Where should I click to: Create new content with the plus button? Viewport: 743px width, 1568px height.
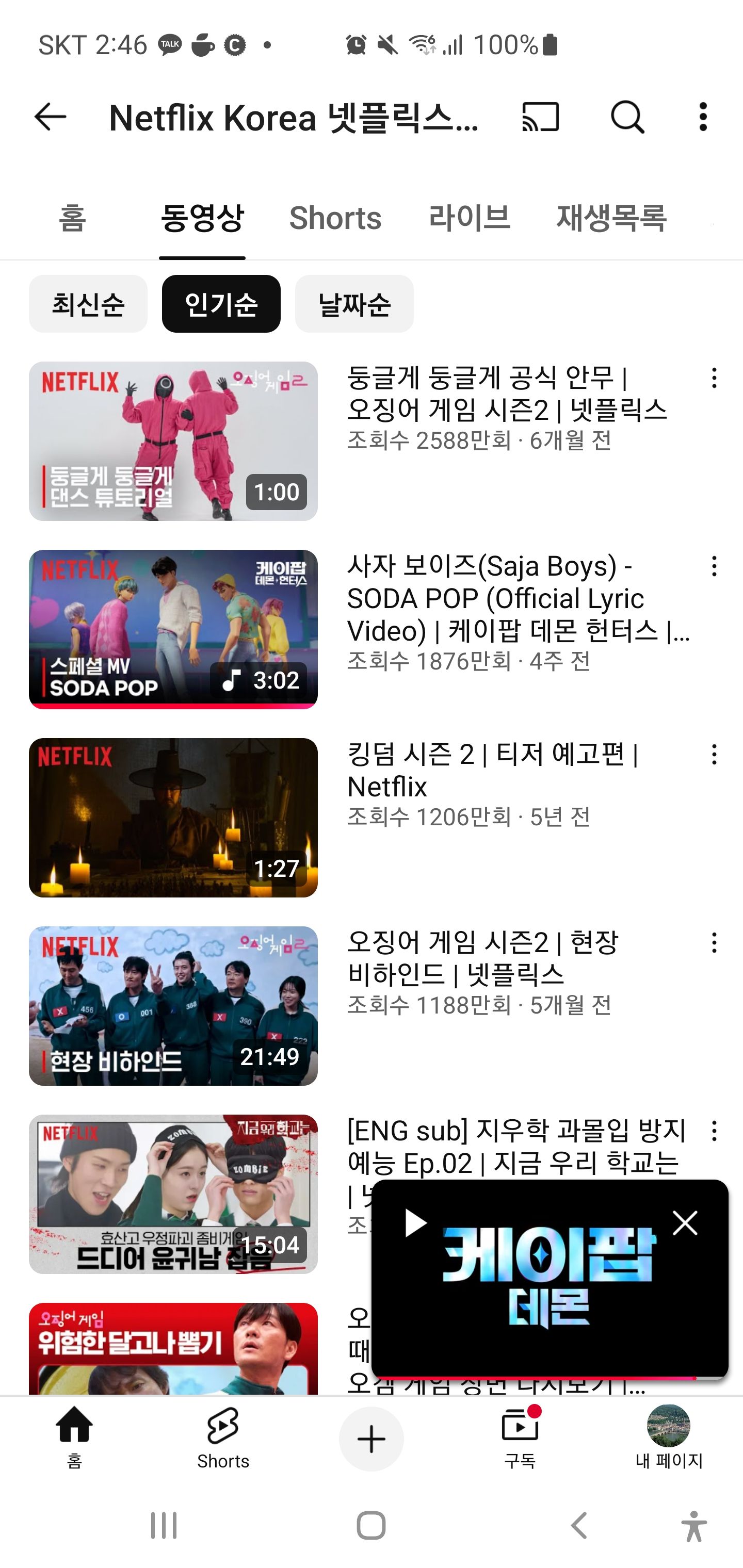(371, 1439)
